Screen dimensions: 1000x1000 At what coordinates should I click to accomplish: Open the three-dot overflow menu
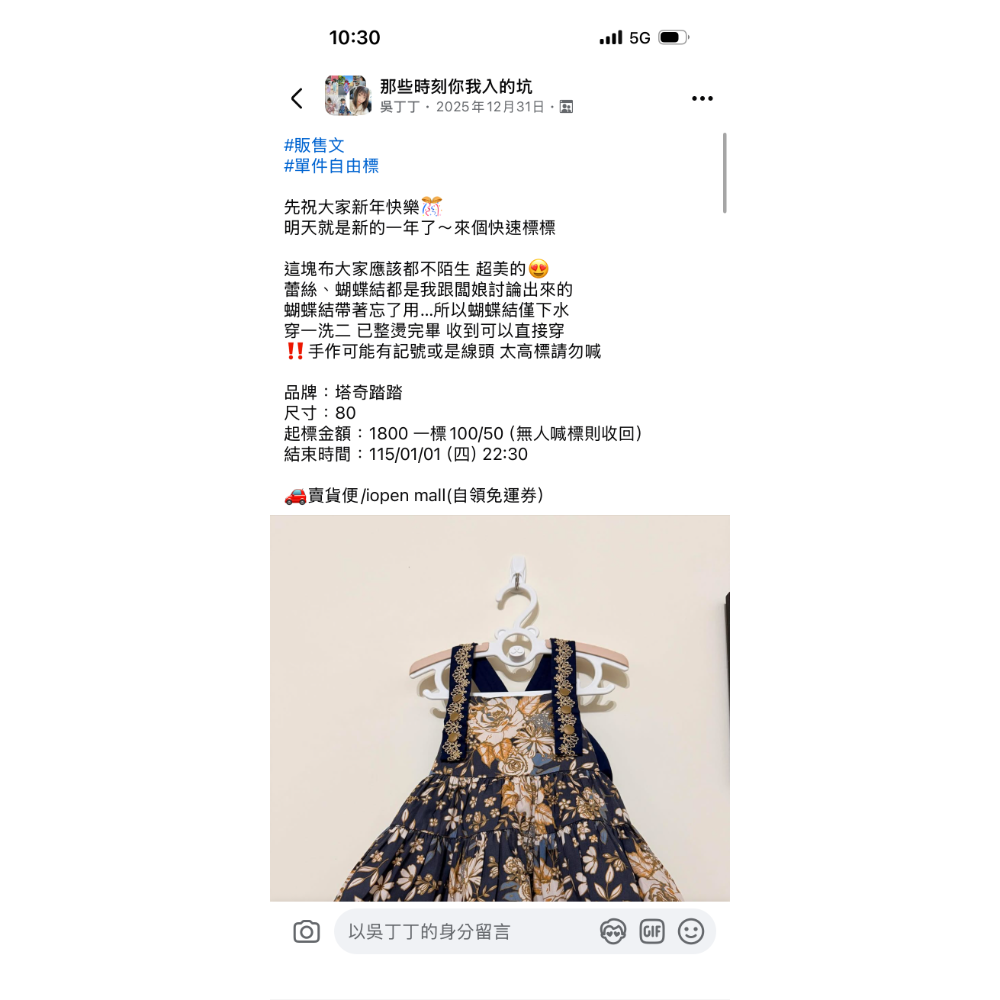point(702,98)
